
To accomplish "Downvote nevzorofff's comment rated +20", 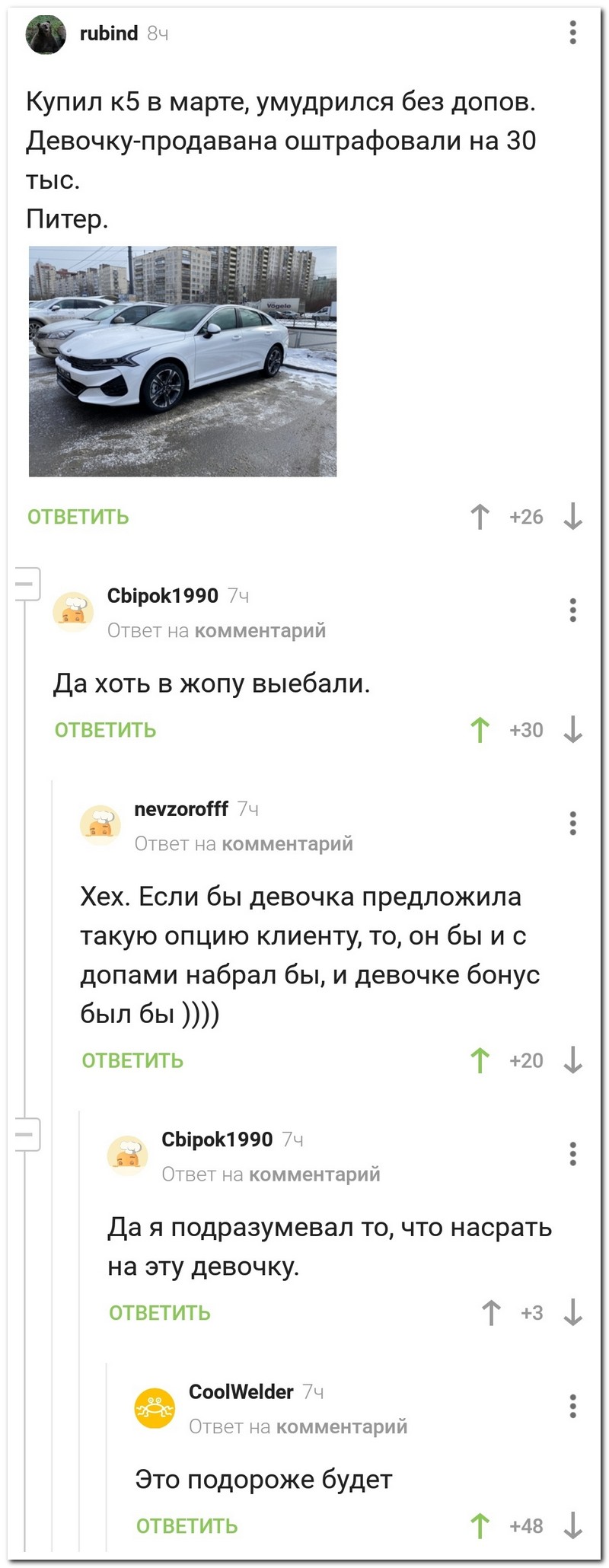I will click(x=572, y=1060).
